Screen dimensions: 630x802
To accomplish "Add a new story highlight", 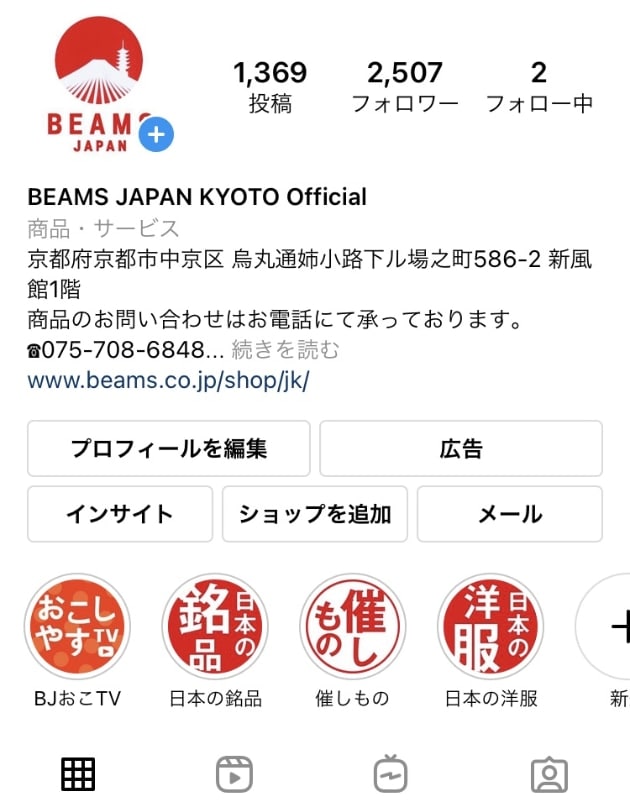I will click(612, 628).
